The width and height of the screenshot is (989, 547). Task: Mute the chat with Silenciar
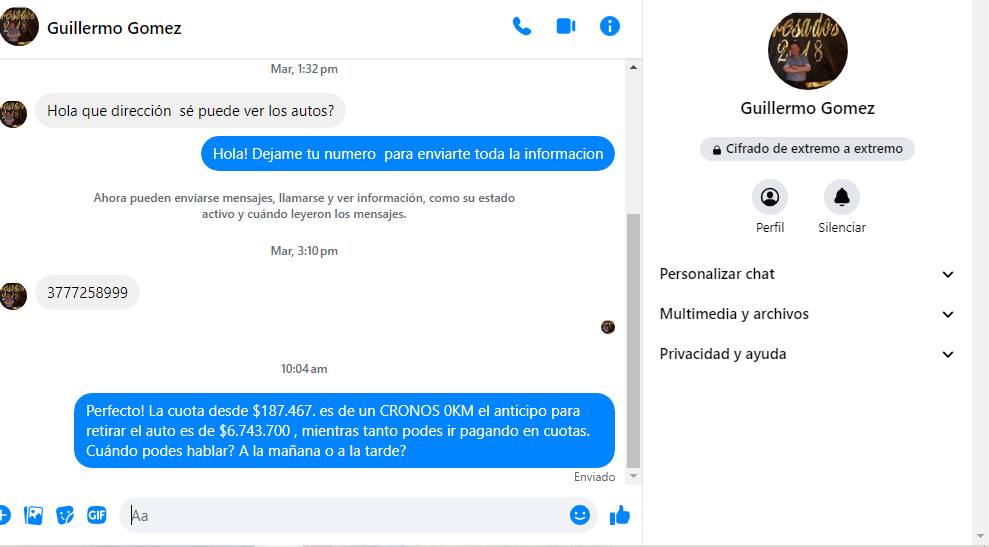[x=841, y=198]
